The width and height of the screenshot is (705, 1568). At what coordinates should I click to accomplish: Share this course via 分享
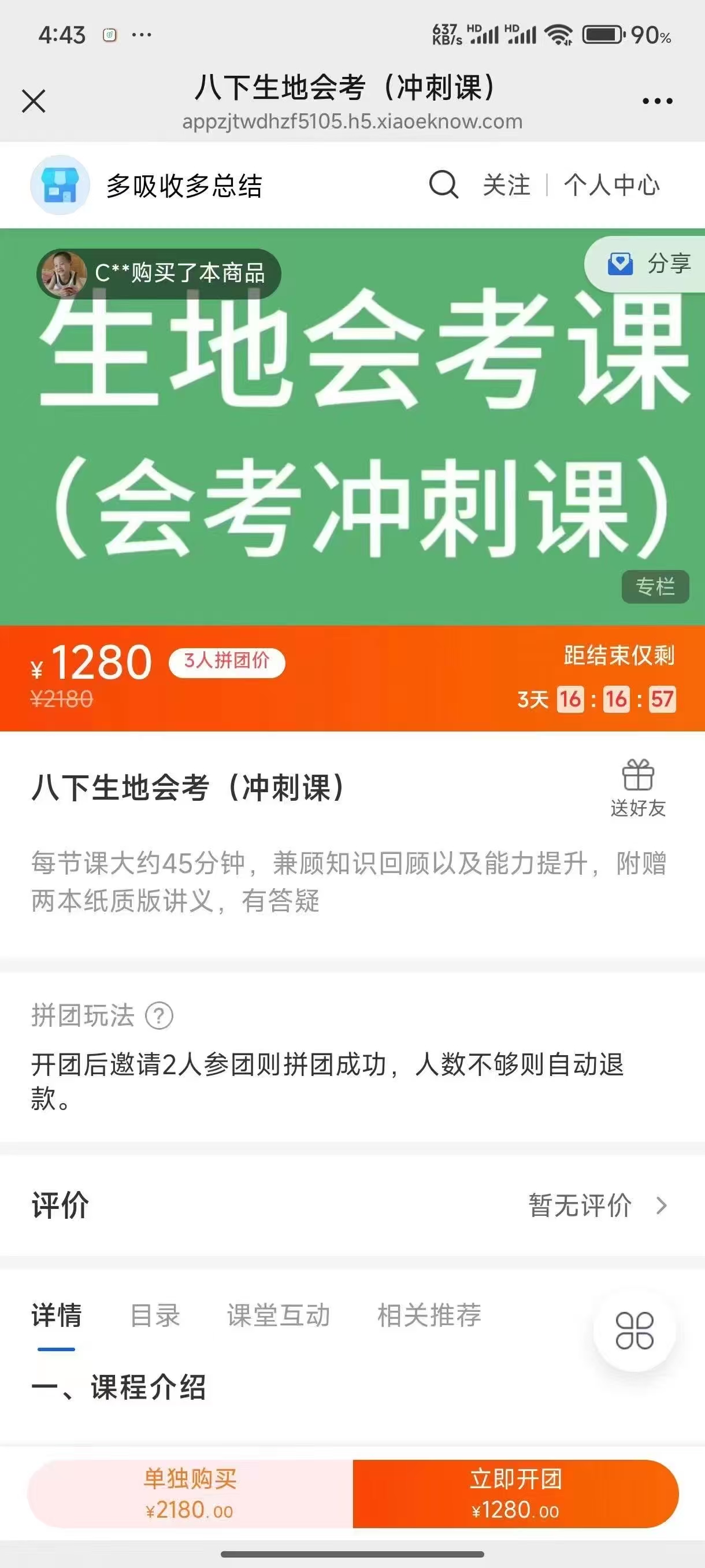(650, 264)
